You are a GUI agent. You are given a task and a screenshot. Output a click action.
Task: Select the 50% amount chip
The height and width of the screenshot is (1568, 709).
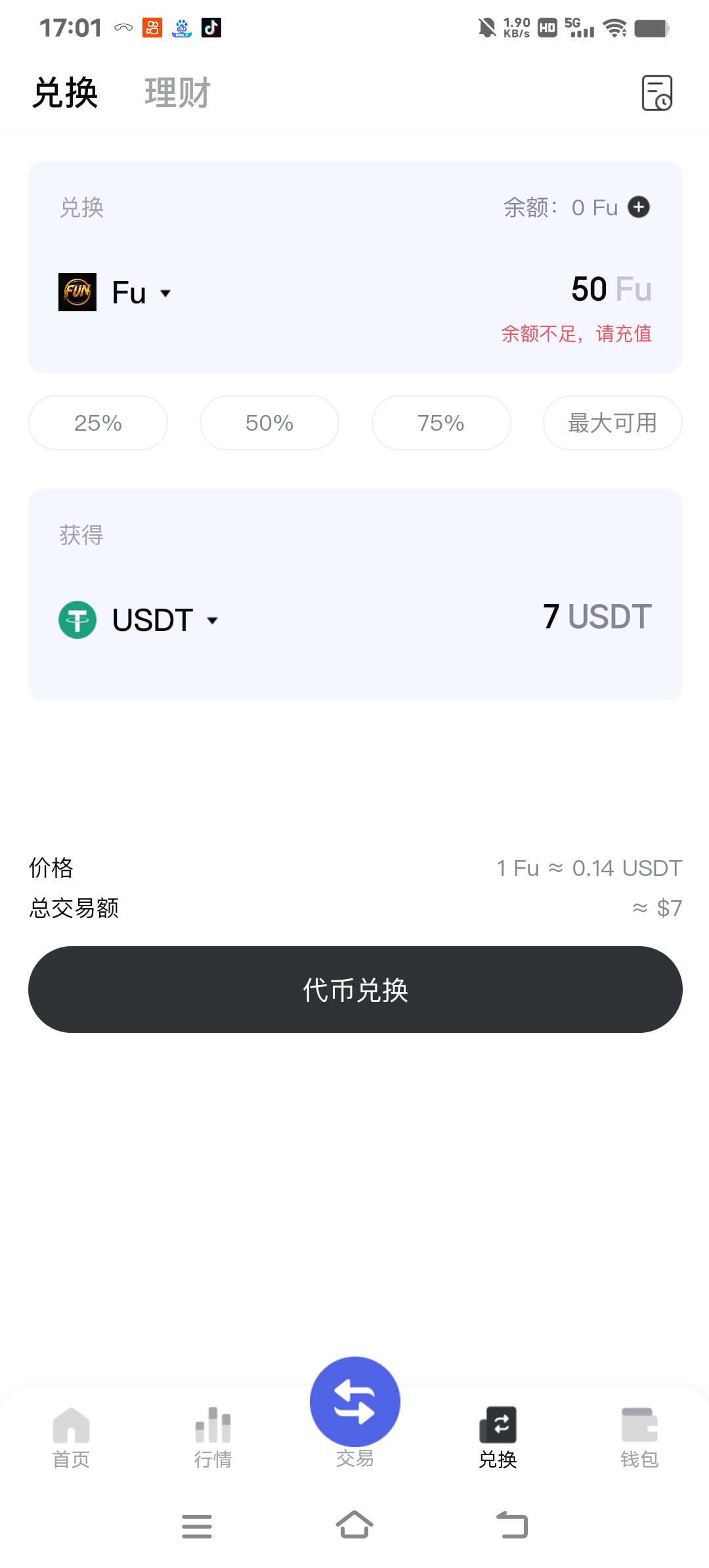coord(269,423)
